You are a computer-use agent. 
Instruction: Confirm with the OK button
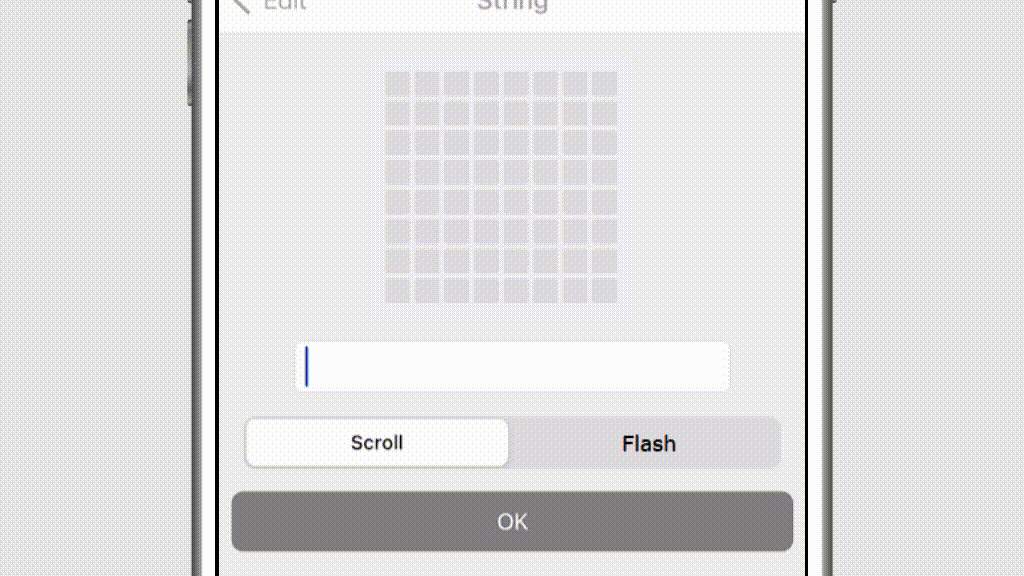512,521
